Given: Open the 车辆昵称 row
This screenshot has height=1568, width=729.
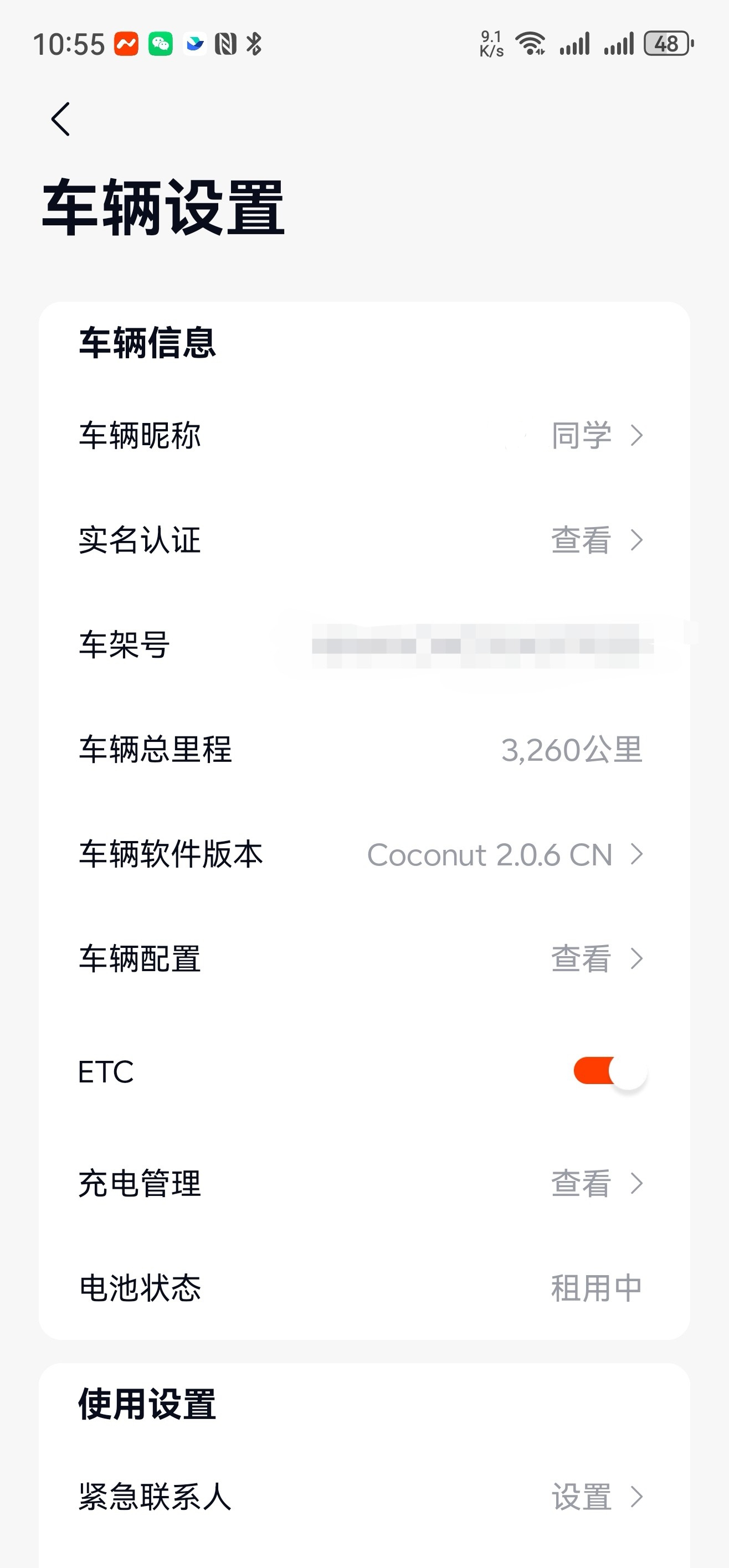Looking at the screenshot, I should [363, 436].
